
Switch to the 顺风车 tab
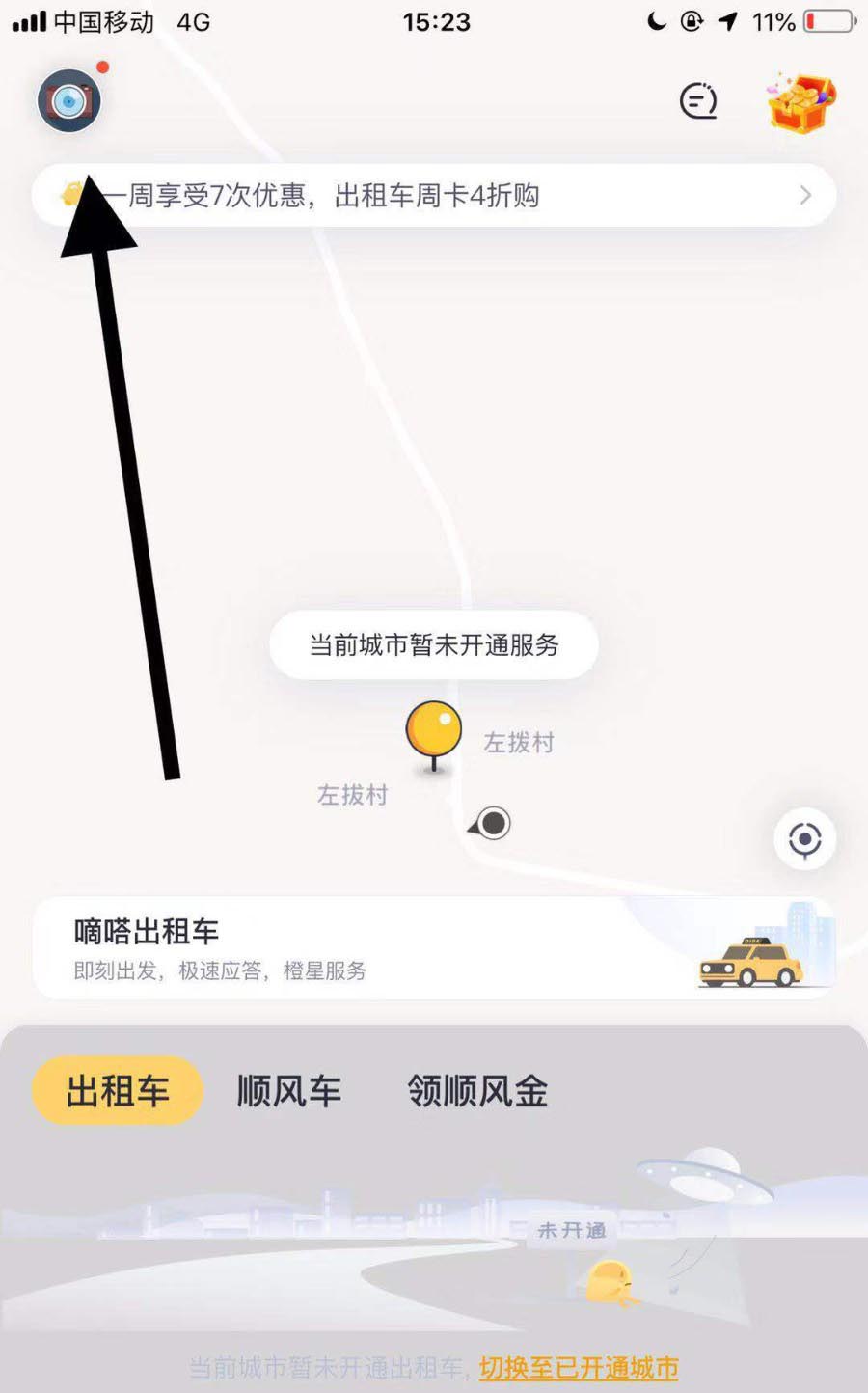click(x=289, y=1091)
